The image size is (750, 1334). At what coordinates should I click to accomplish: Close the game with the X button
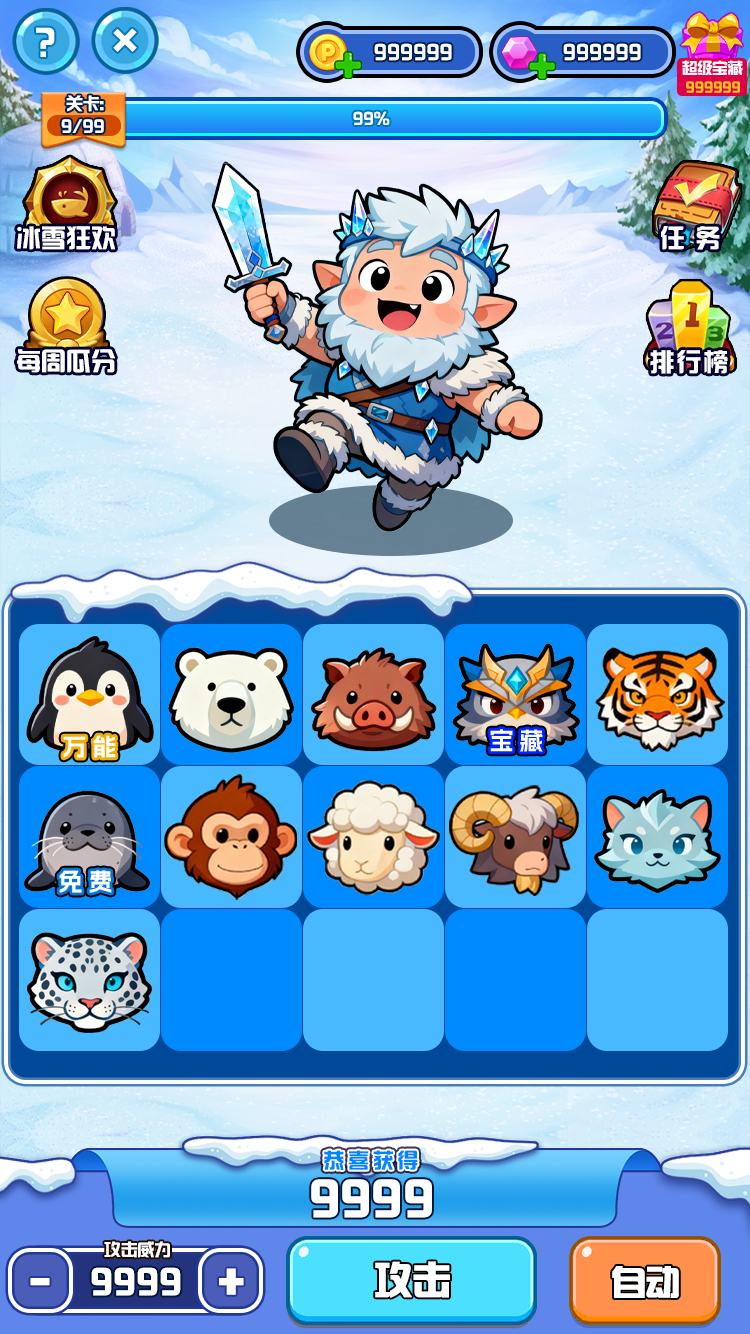125,41
